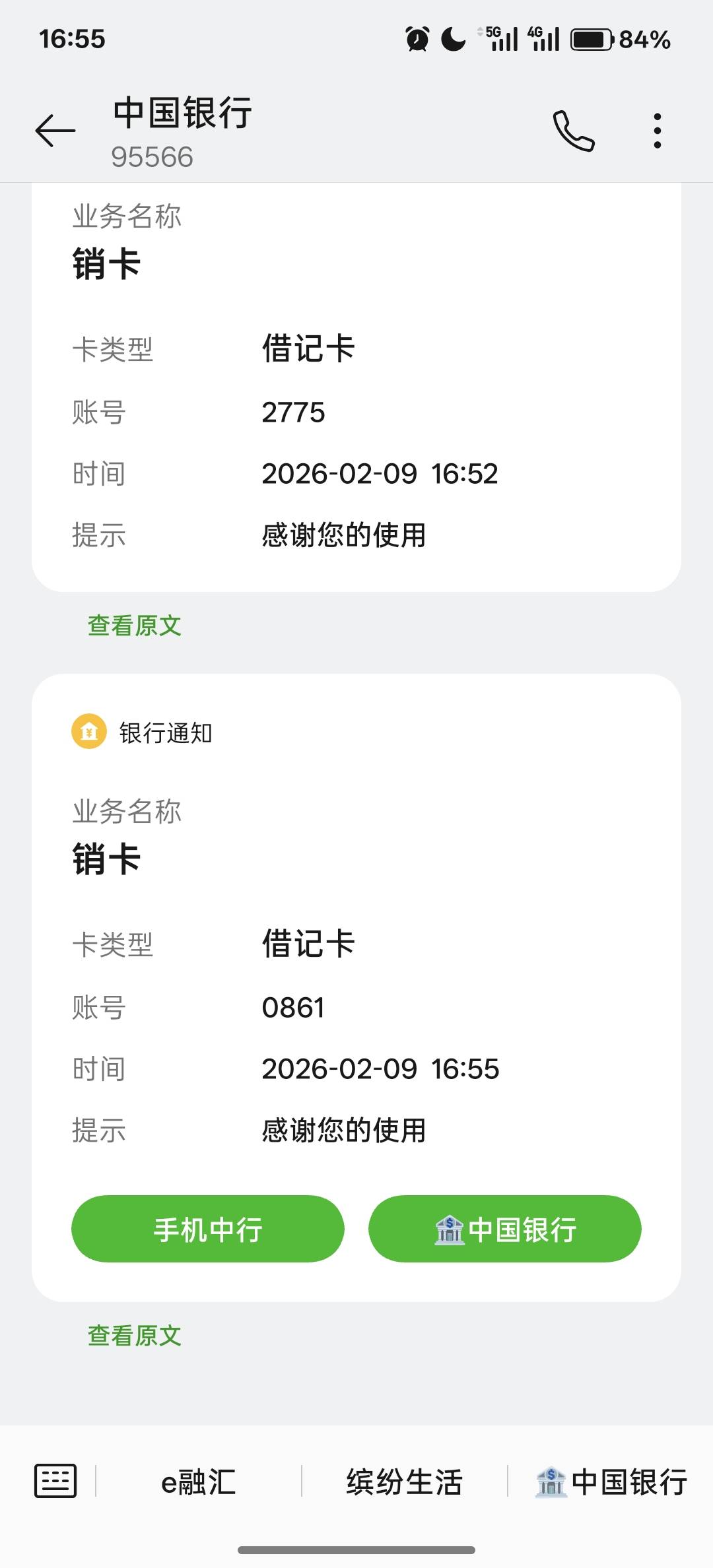The width and height of the screenshot is (713, 1568).
Task: Call 中国银行 with the phone icon
Action: (x=573, y=131)
